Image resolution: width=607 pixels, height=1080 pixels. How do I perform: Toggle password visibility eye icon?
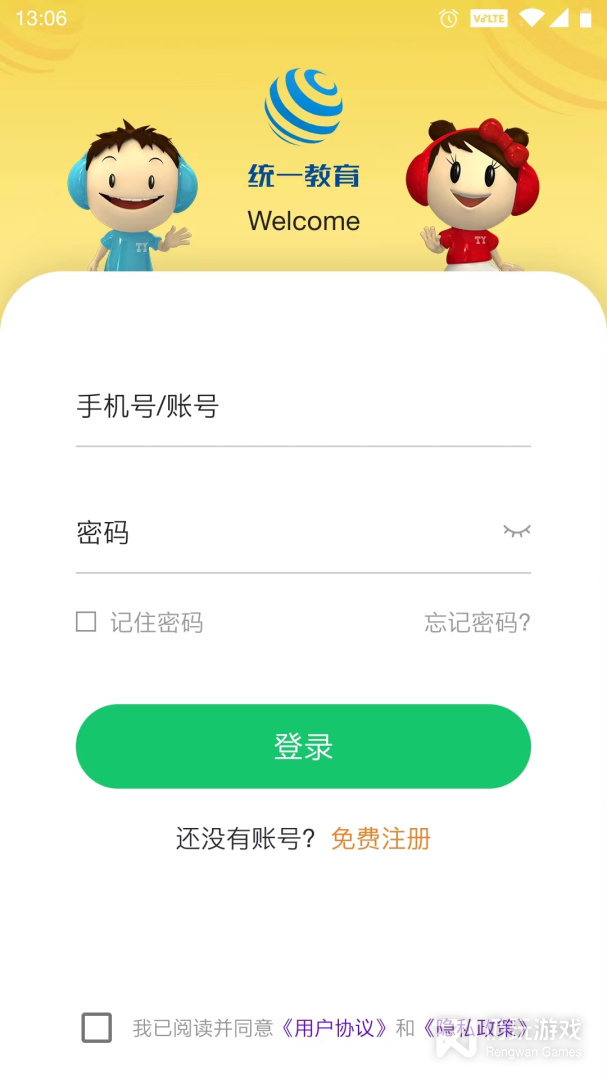(x=517, y=530)
